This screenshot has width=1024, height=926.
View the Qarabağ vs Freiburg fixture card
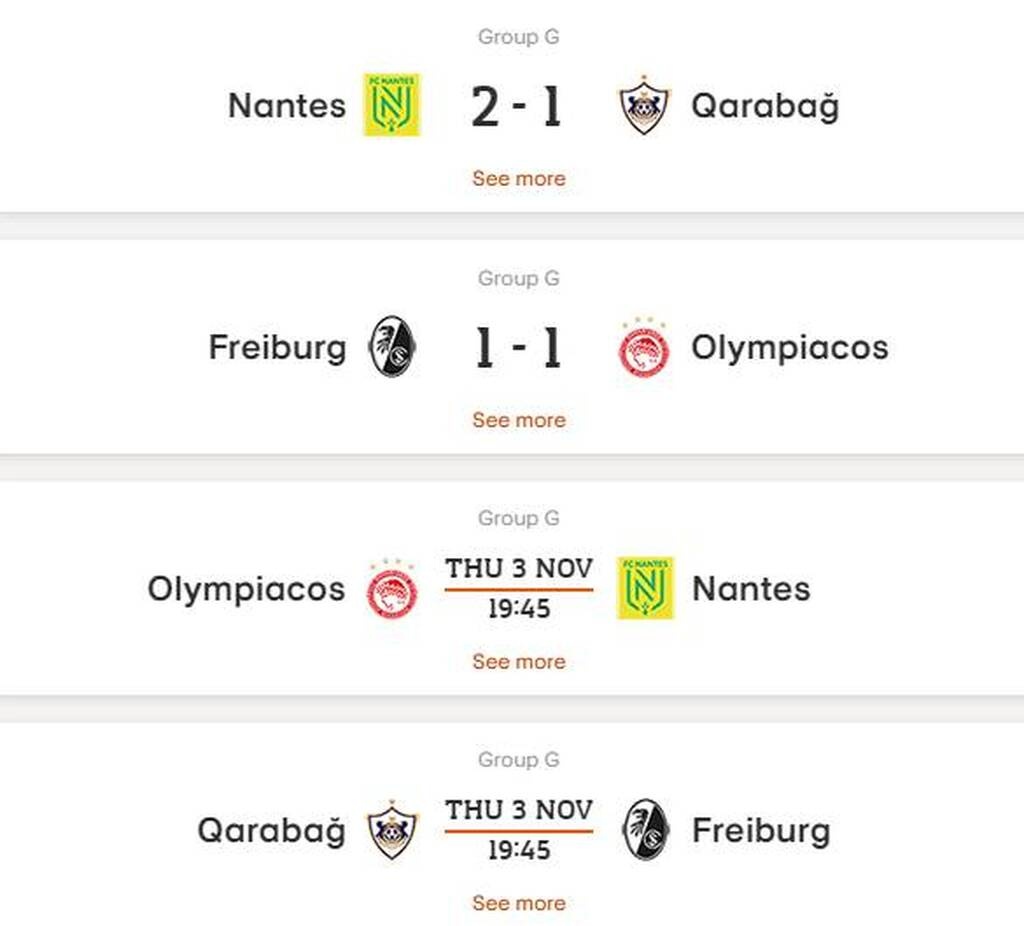[518, 831]
